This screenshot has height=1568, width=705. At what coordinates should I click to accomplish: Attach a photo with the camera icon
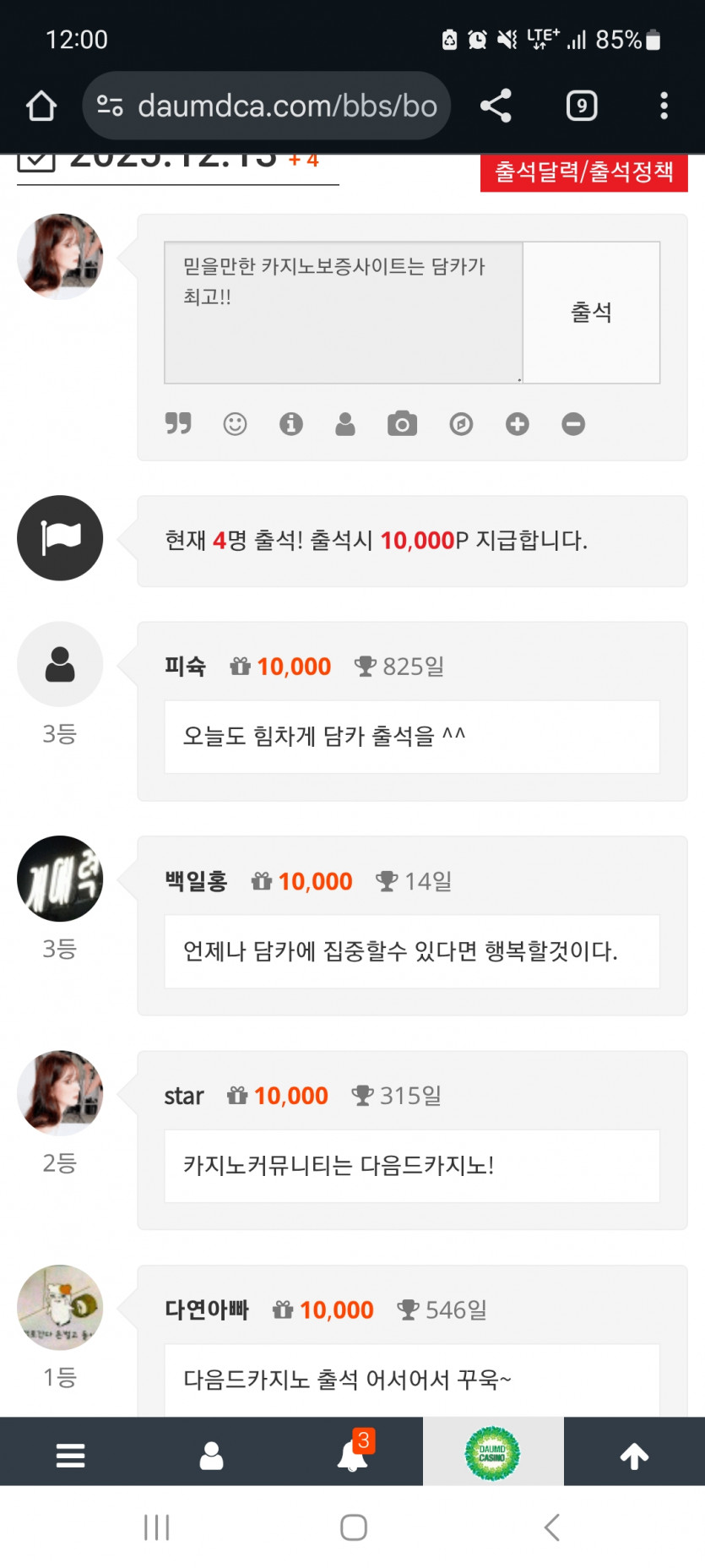[x=402, y=423]
